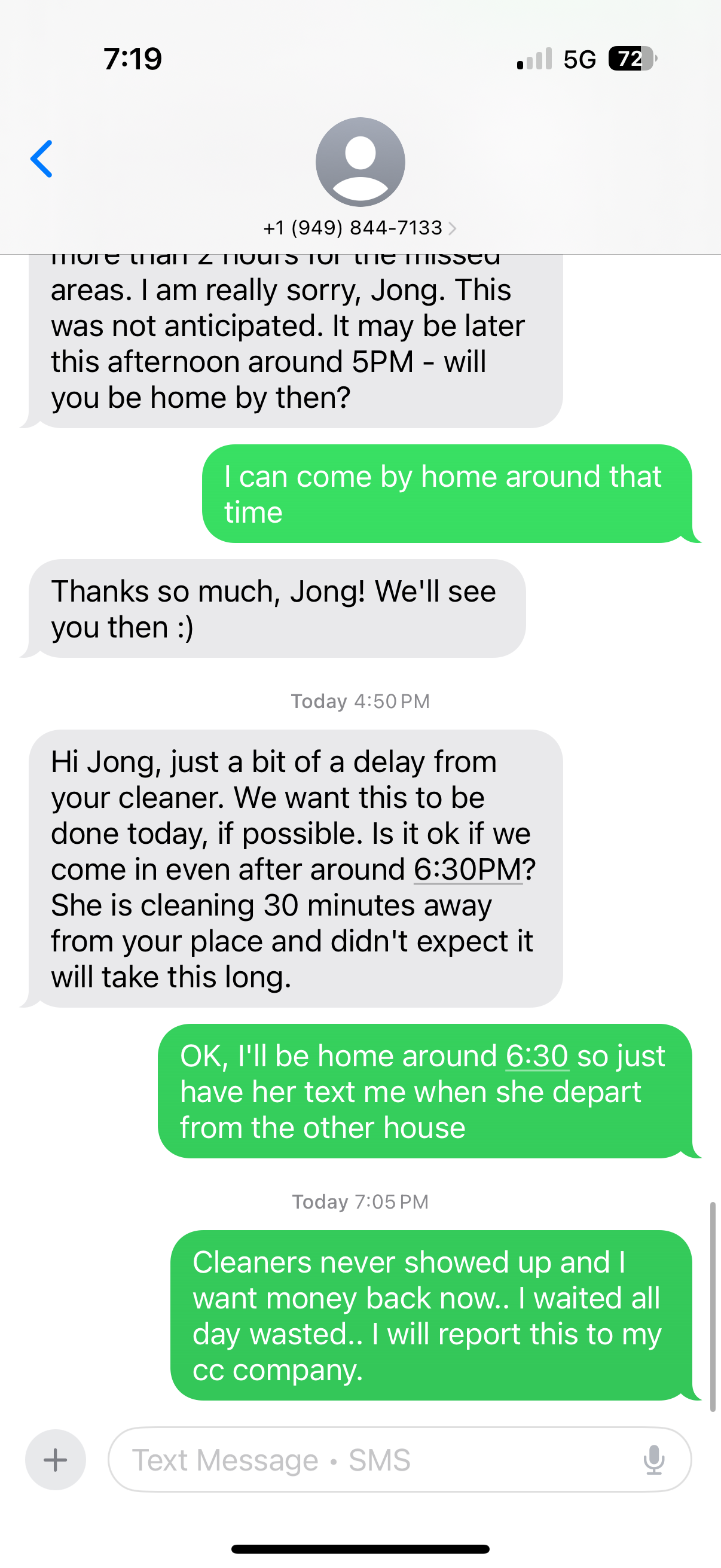
Task: Open the 6:30 link in the green message
Action: click(x=537, y=1056)
